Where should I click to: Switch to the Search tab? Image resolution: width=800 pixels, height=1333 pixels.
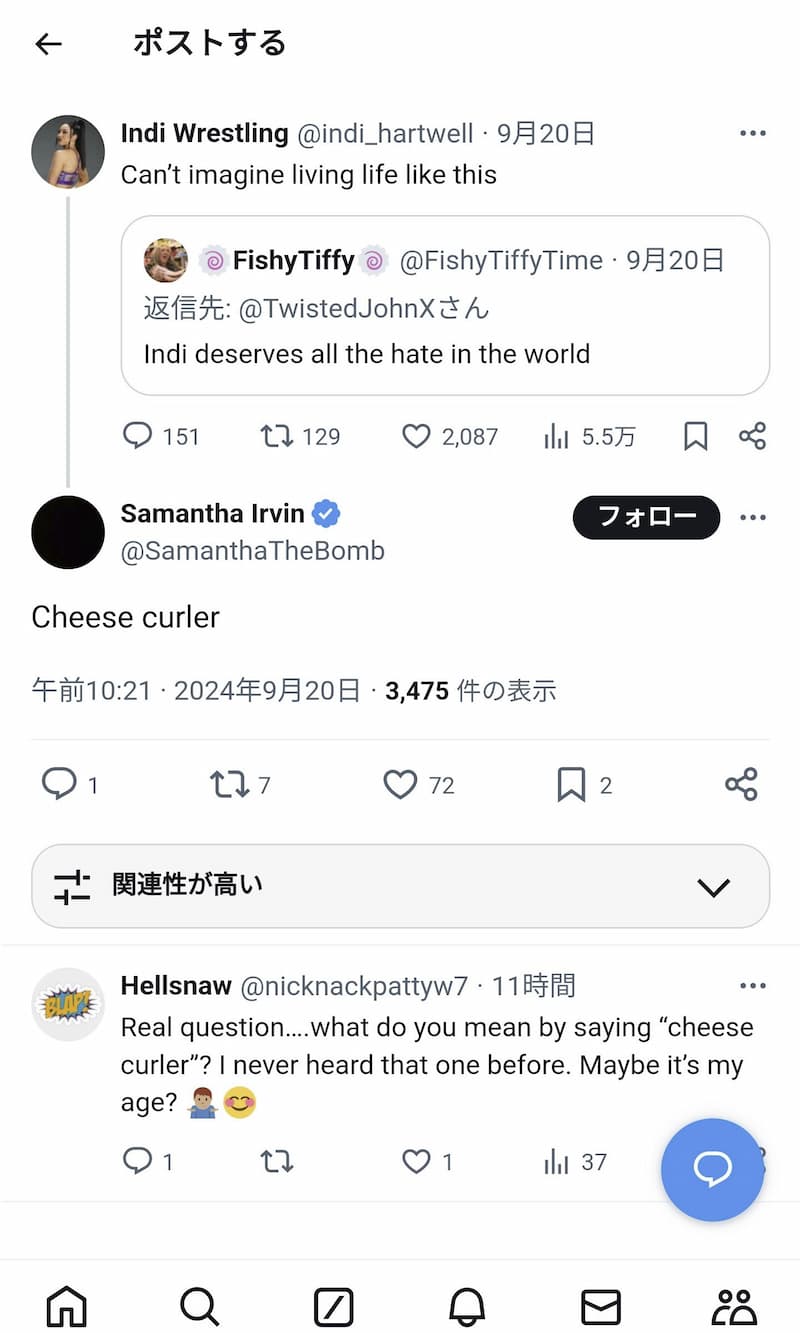click(x=199, y=1306)
